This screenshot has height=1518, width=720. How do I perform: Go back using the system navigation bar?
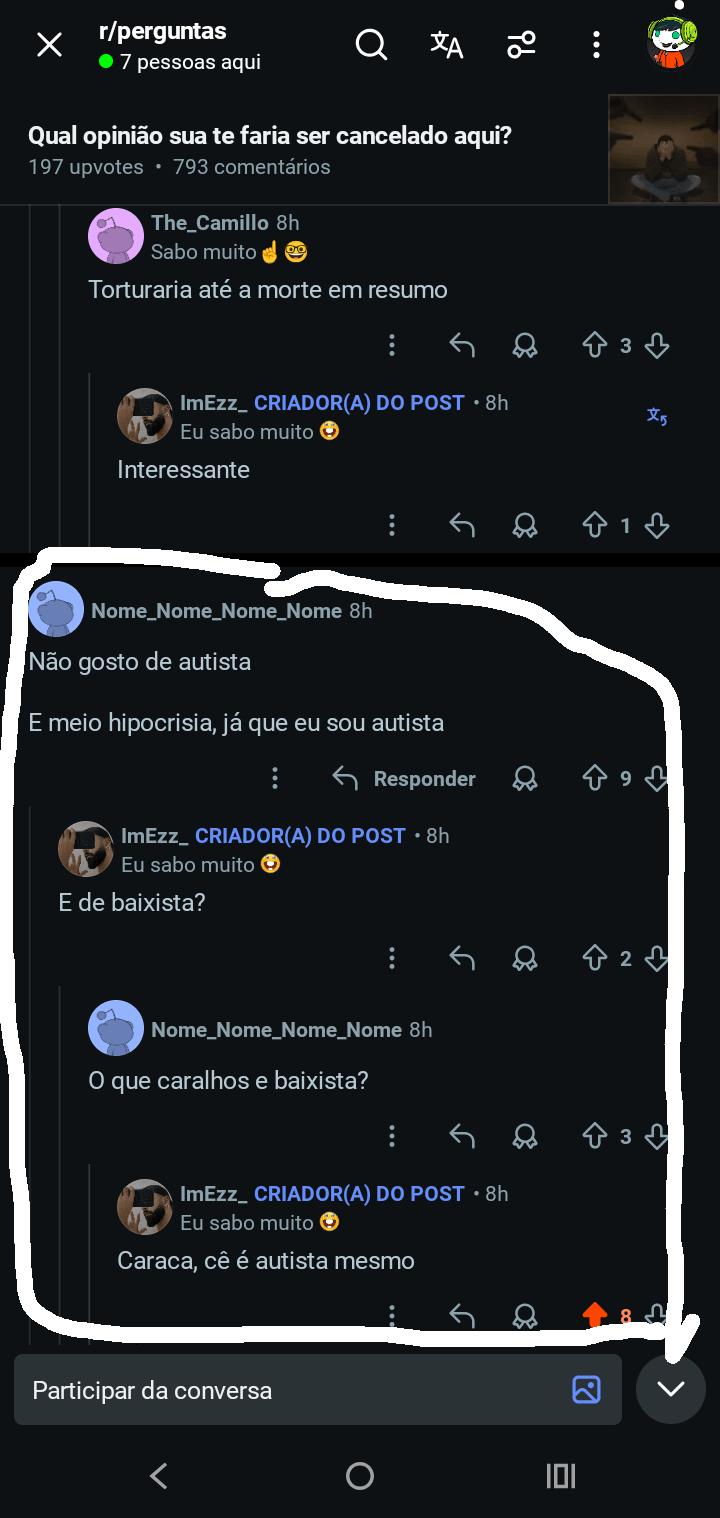(x=159, y=1475)
